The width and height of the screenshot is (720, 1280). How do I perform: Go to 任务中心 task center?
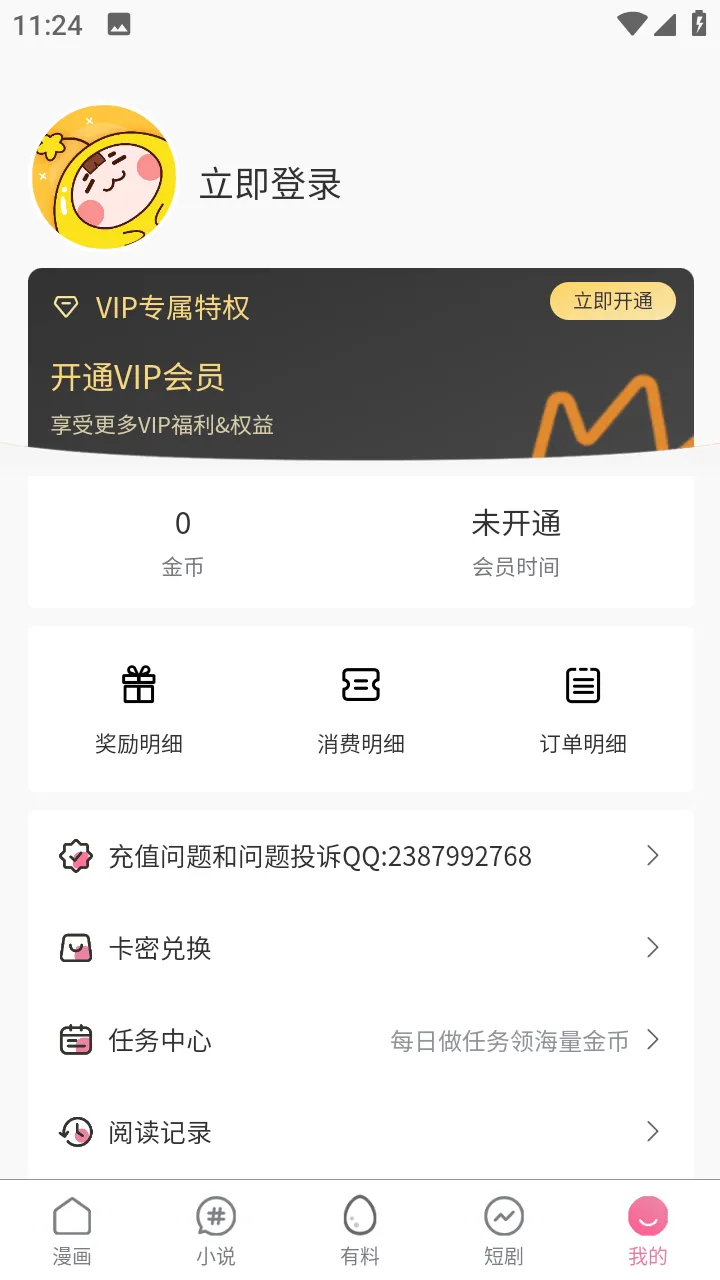coord(360,1040)
